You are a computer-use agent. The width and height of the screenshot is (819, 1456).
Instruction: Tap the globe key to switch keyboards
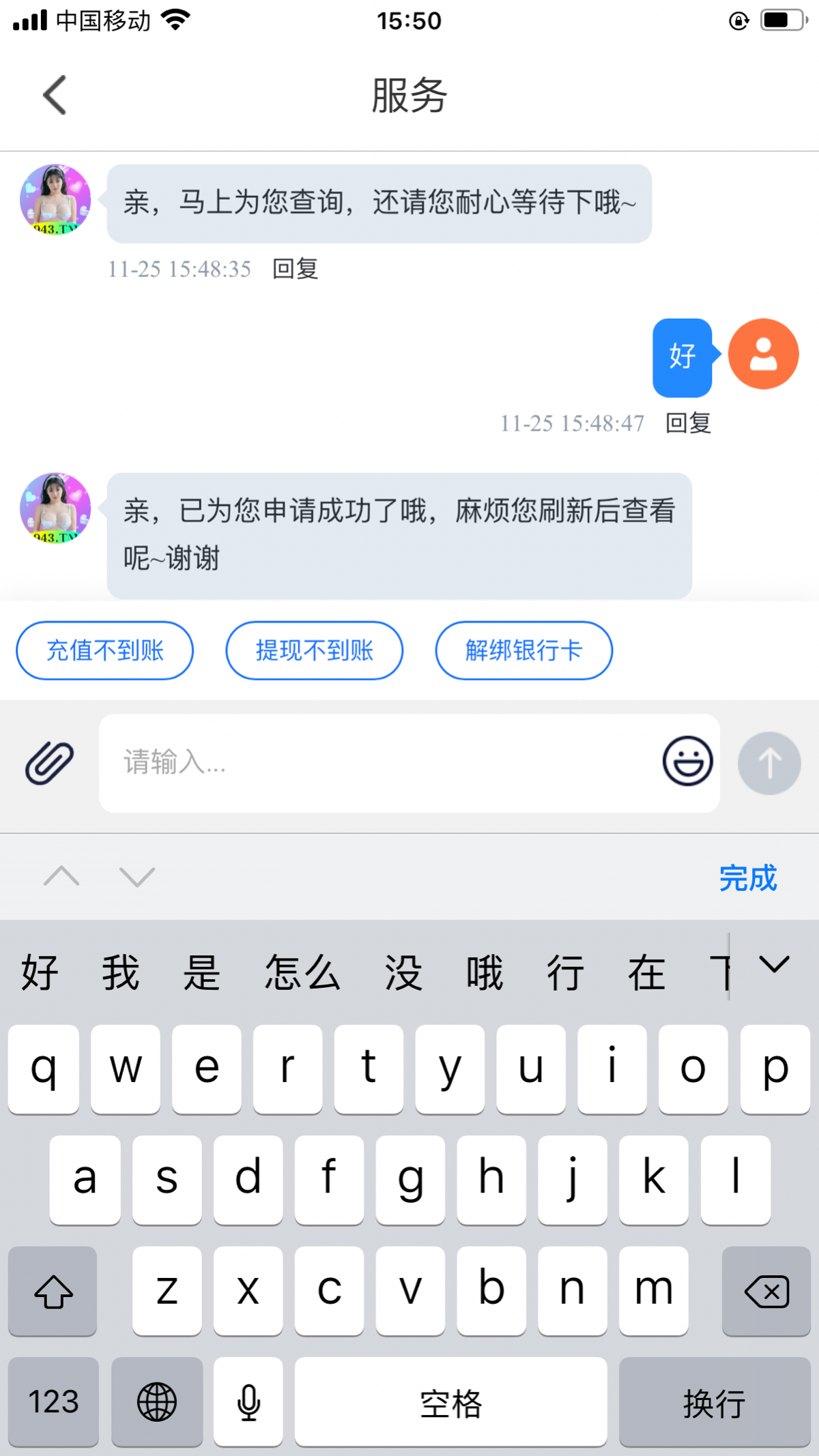pyautogui.click(x=157, y=1402)
